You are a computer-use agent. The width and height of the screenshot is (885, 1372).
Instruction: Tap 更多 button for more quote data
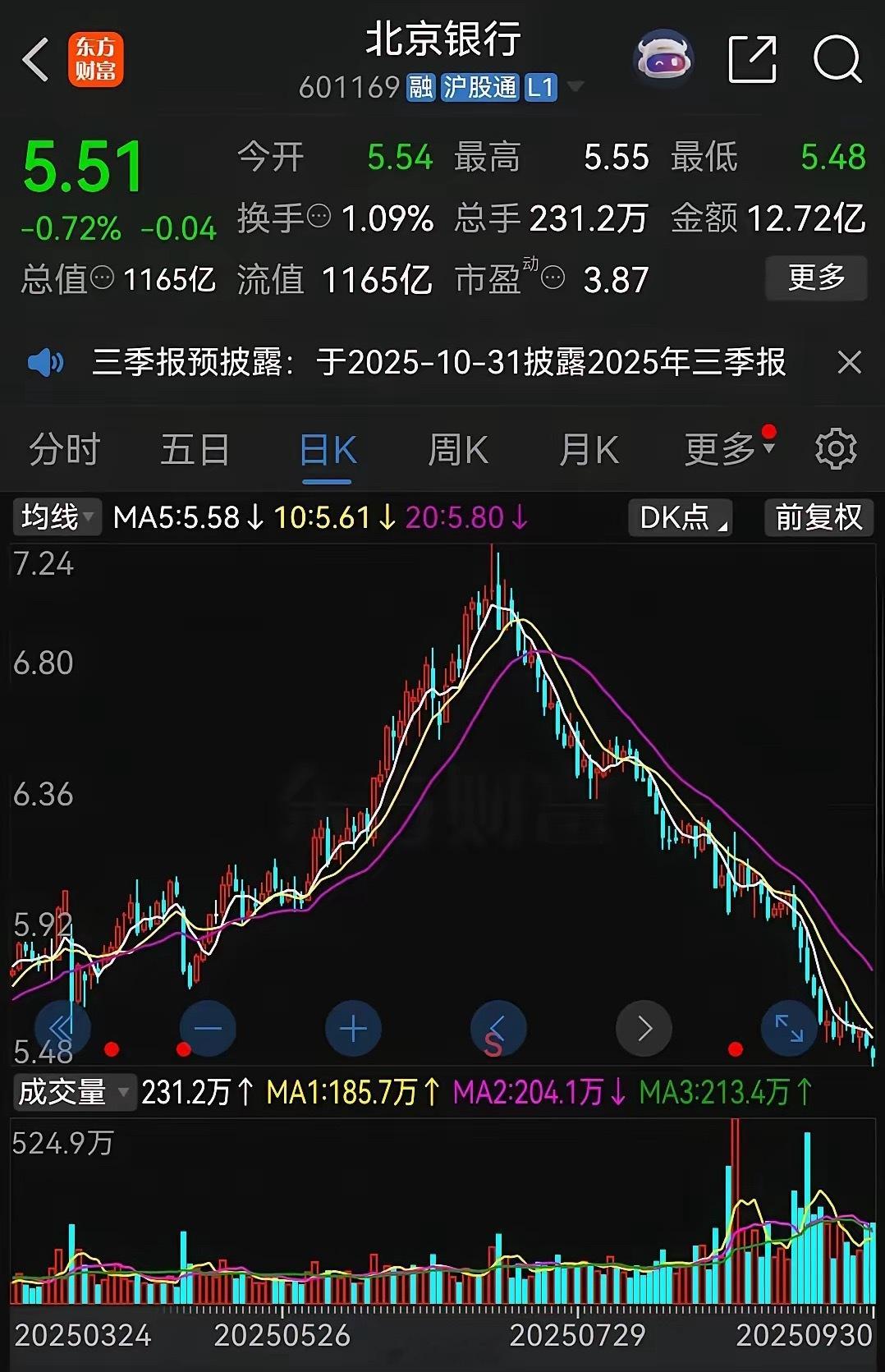[x=816, y=278]
